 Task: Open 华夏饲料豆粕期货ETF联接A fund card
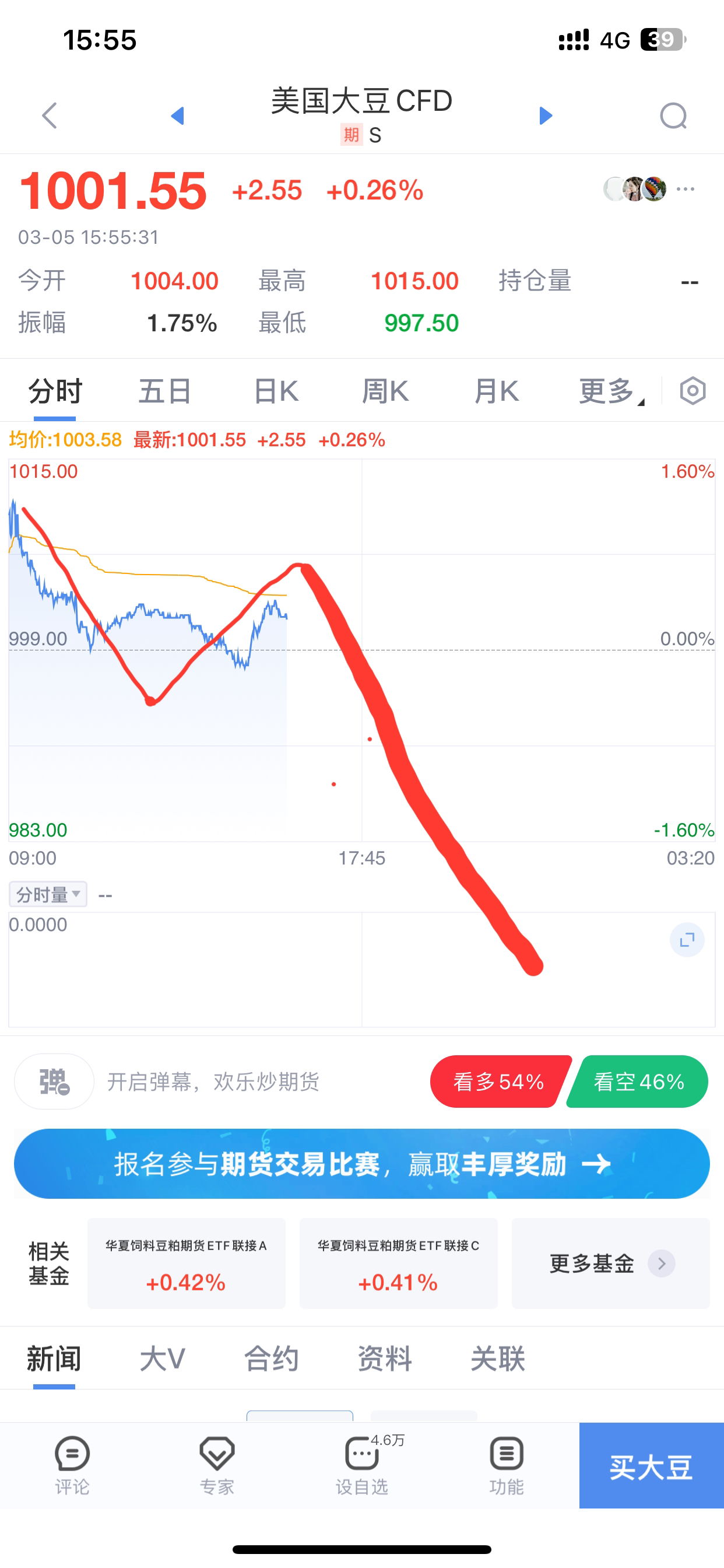coord(186,1263)
